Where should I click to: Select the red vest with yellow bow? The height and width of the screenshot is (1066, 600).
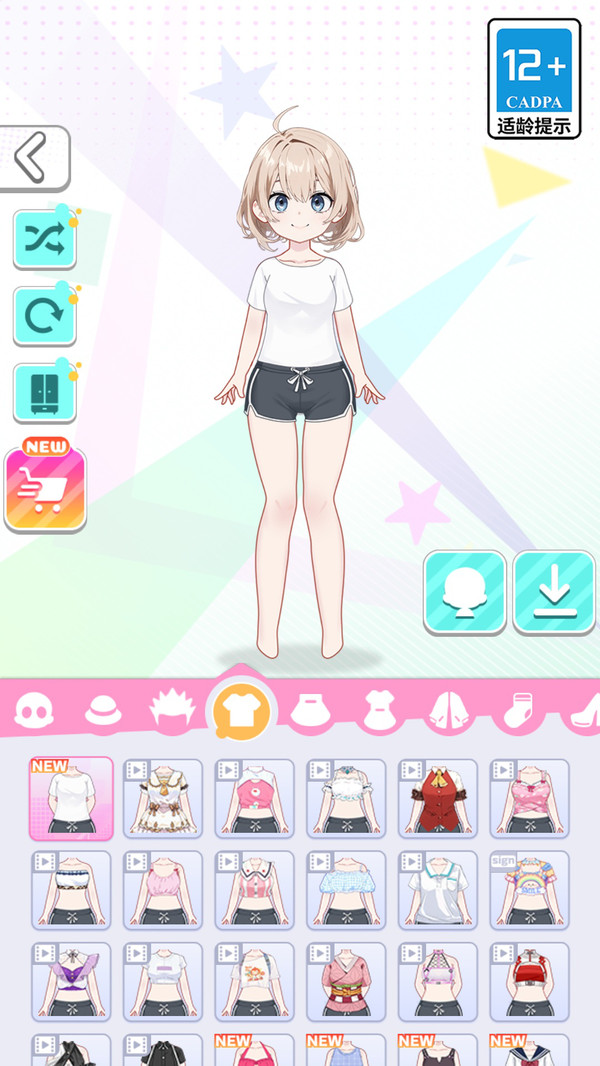coord(437,798)
